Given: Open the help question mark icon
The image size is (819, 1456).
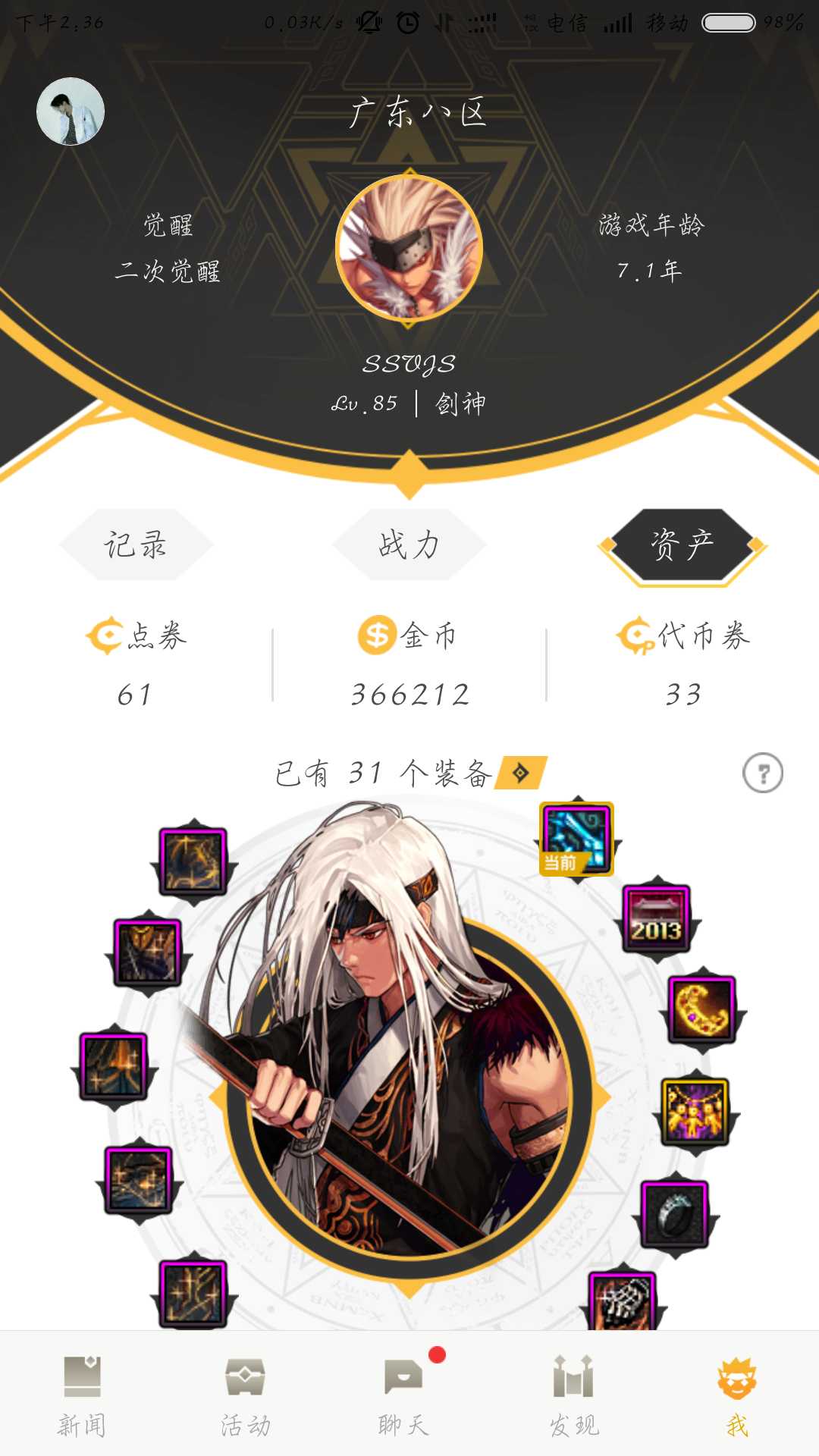Looking at the screenshot, I should 763,773.
